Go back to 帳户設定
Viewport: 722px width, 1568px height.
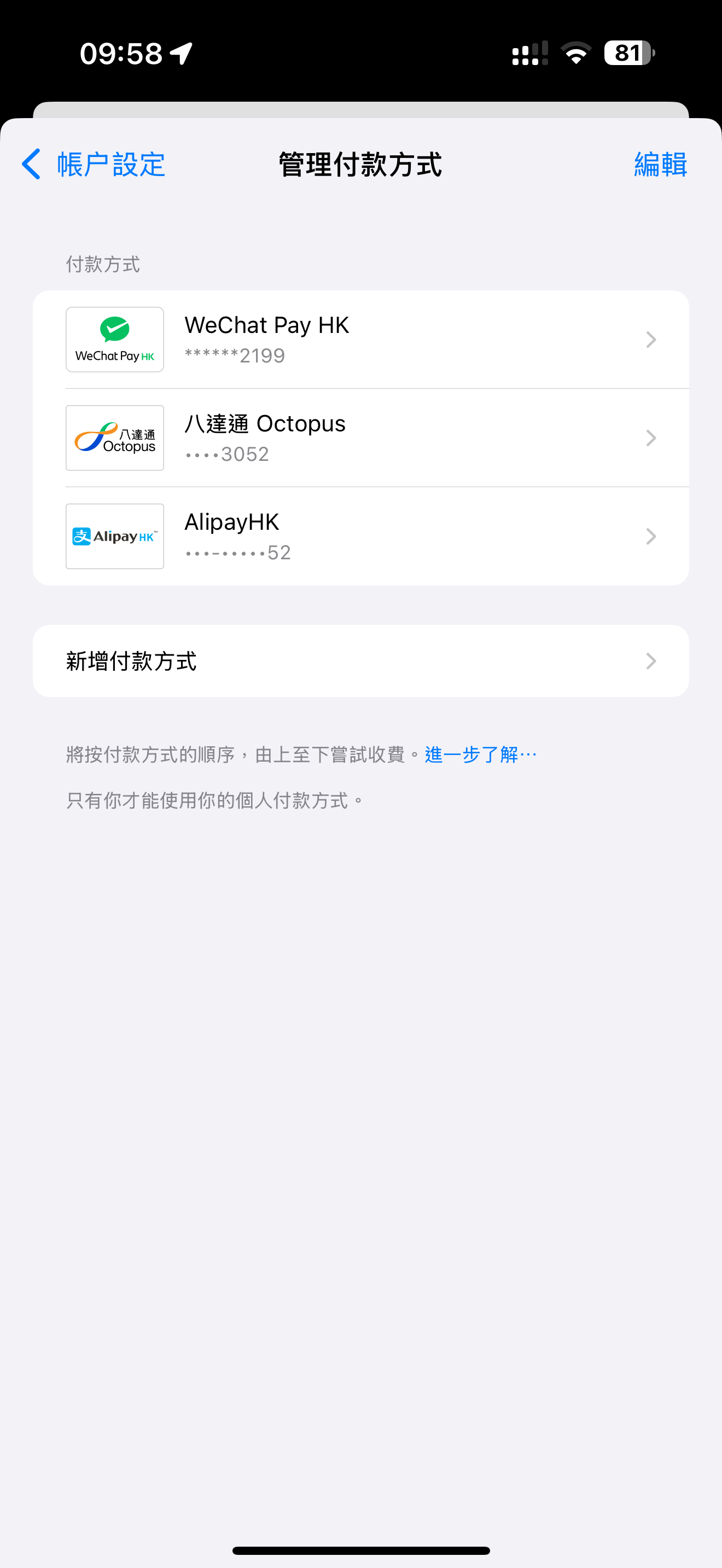pos(93,165)
